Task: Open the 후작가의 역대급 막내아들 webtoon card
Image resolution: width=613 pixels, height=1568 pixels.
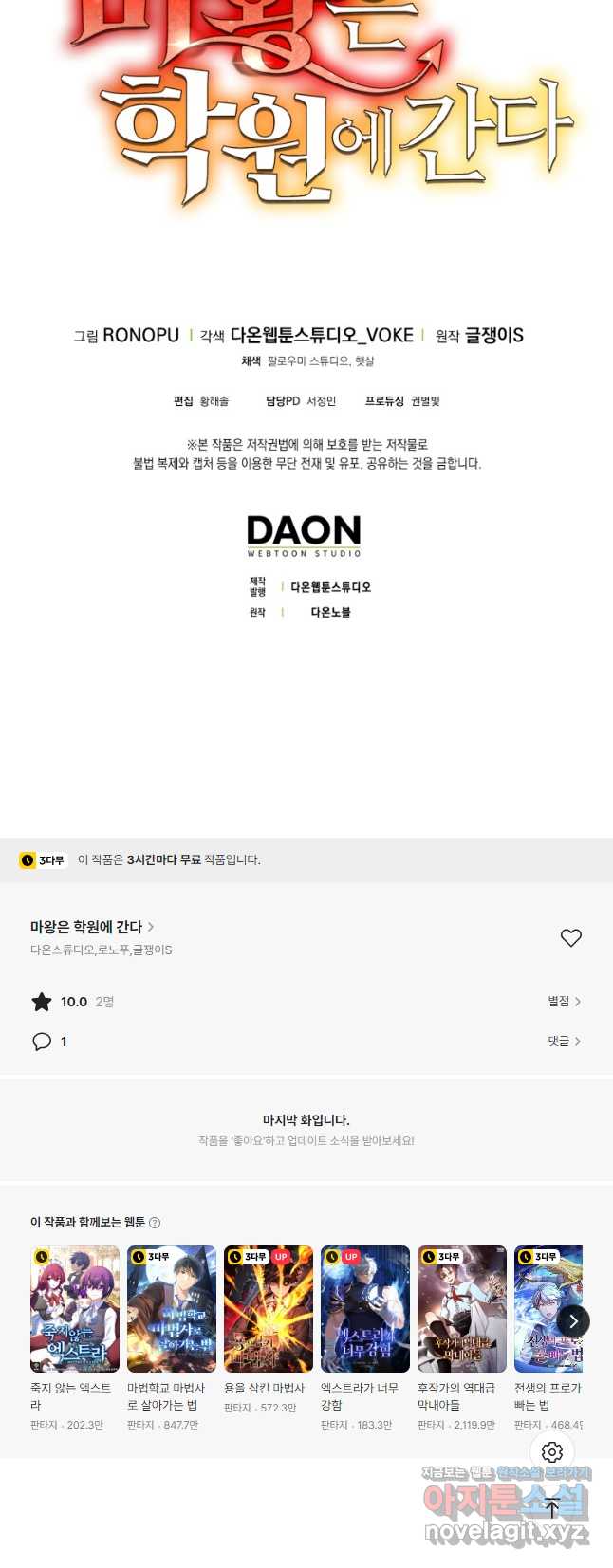Action: pyautogui.click(x=462, y=1309)
